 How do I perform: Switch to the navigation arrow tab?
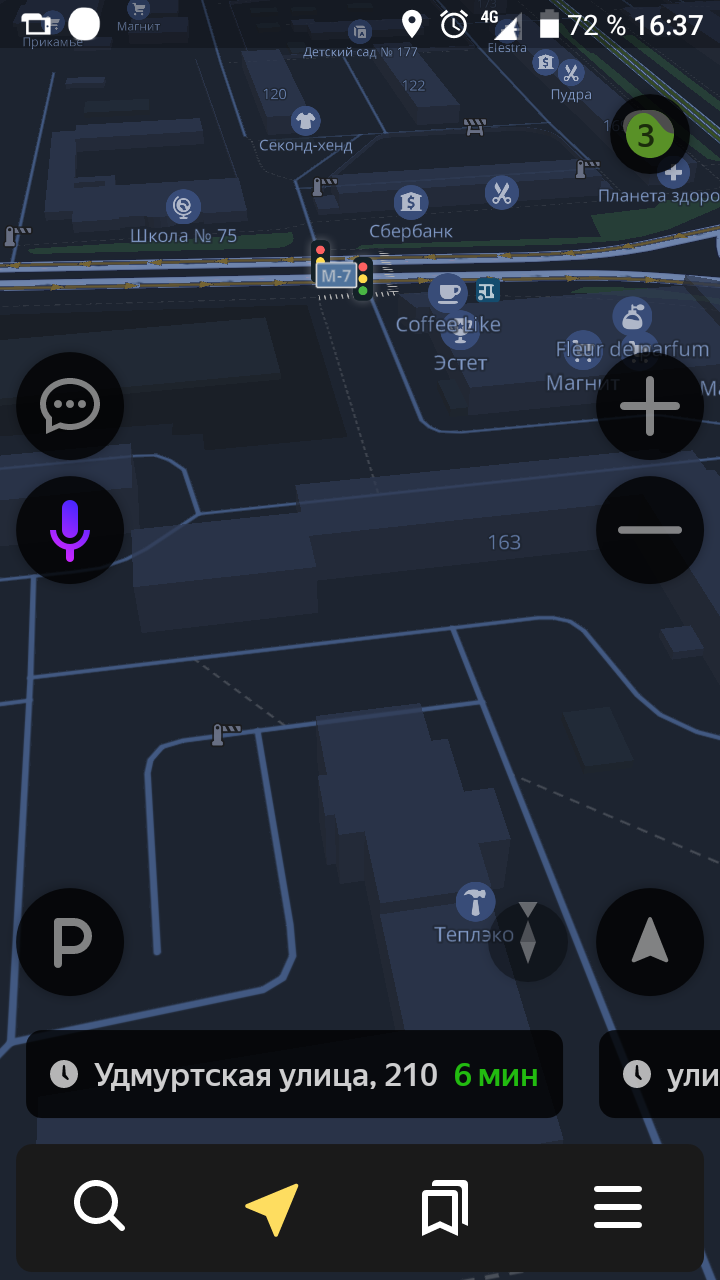pos(272,1207)
